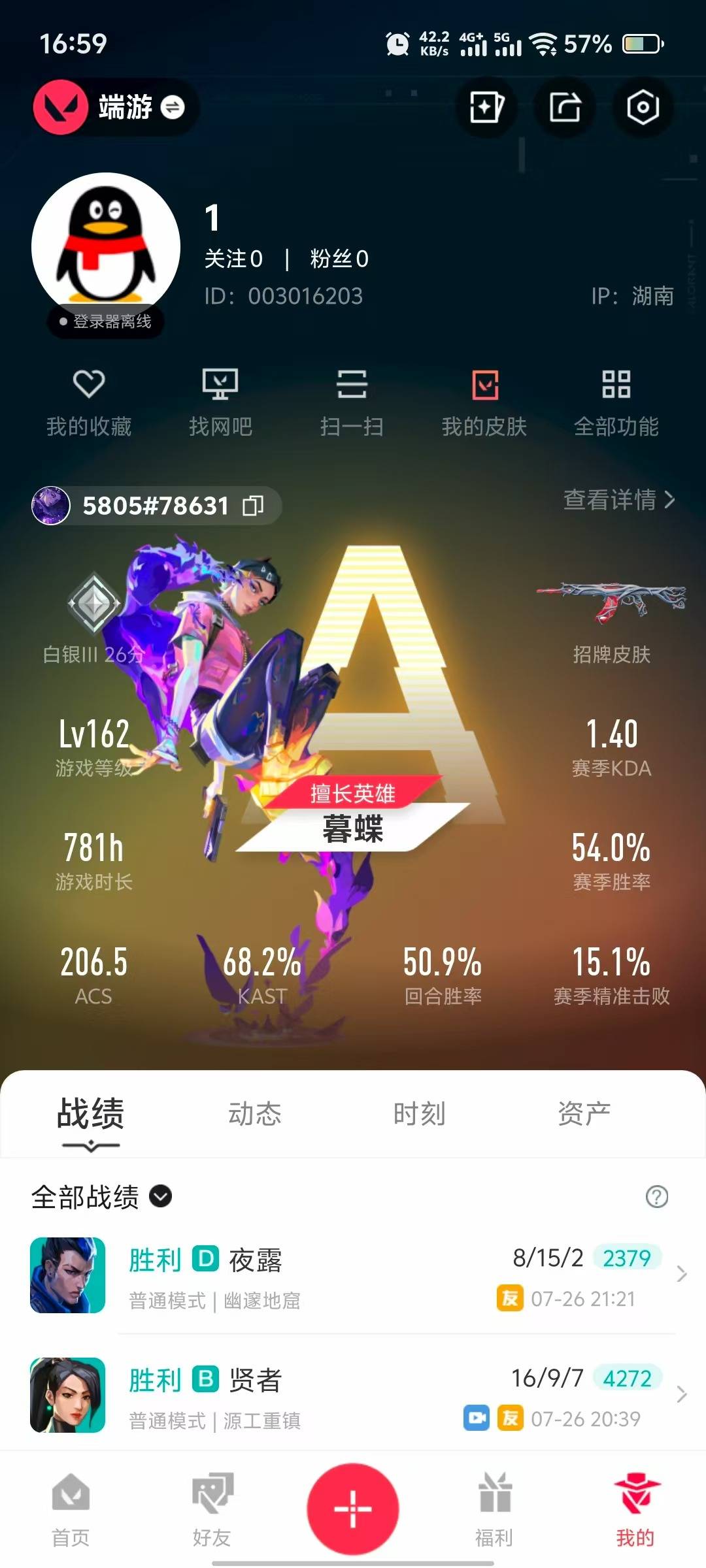
Task: Open the help question mark icon
Action: (x=656, y=1197)
